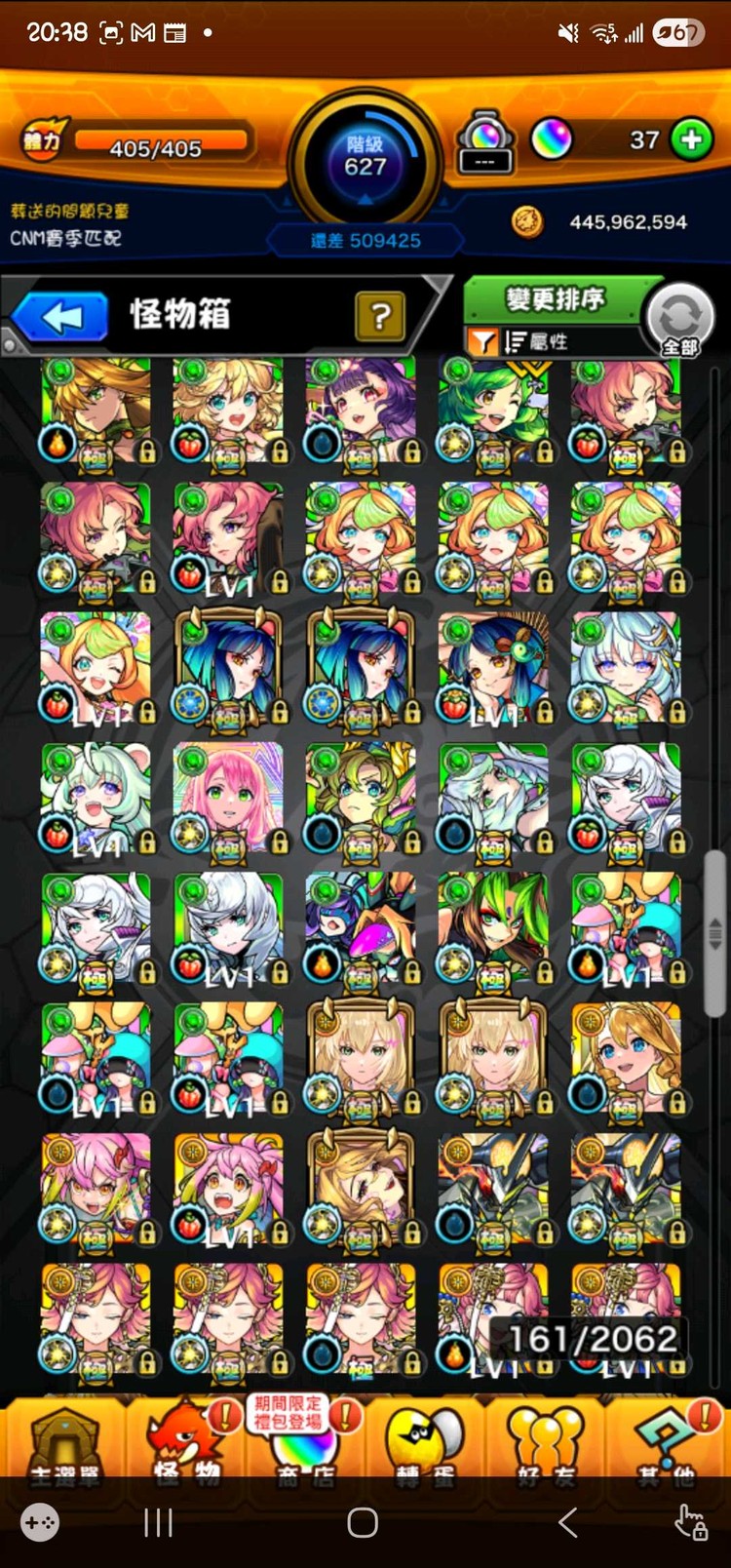Tap the system home button
The image size is (731, 1568).
click(363, 1522)
